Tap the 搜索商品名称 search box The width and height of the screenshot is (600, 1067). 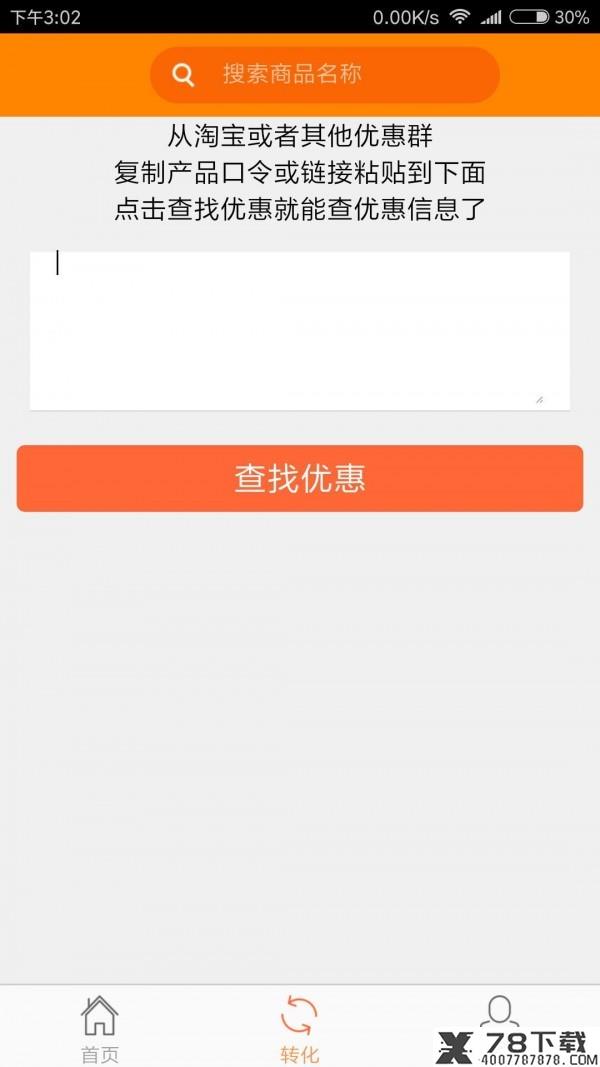click(324, 75)
